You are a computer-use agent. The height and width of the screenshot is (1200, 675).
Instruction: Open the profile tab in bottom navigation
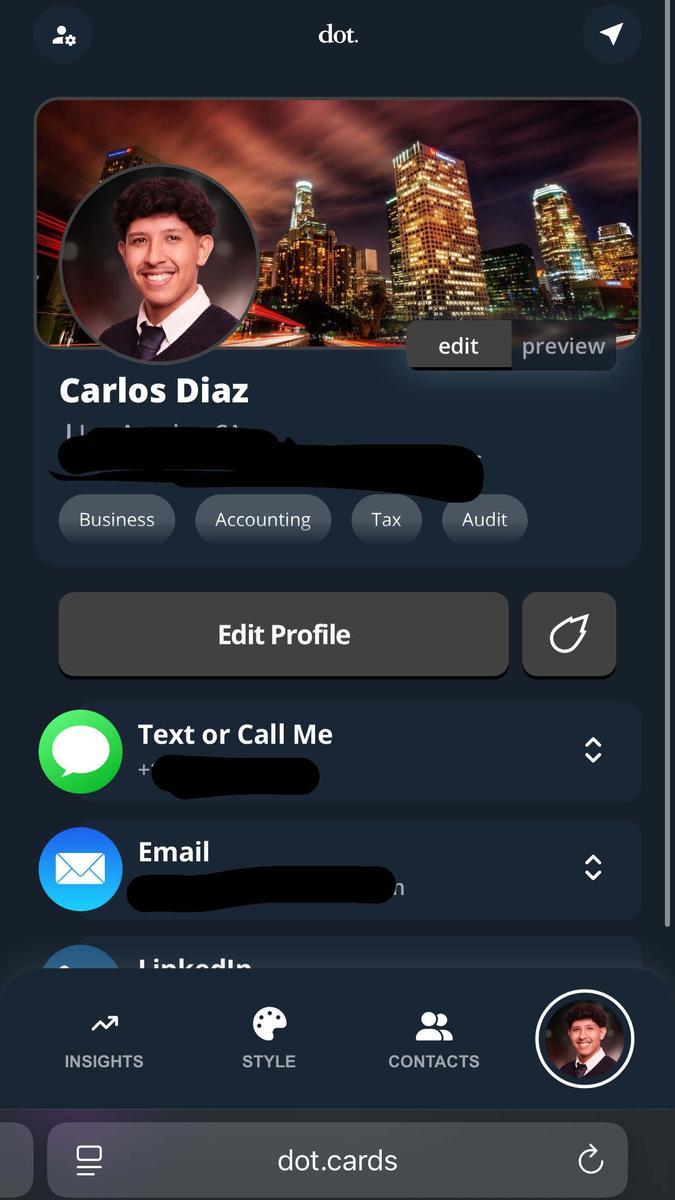585,1039
